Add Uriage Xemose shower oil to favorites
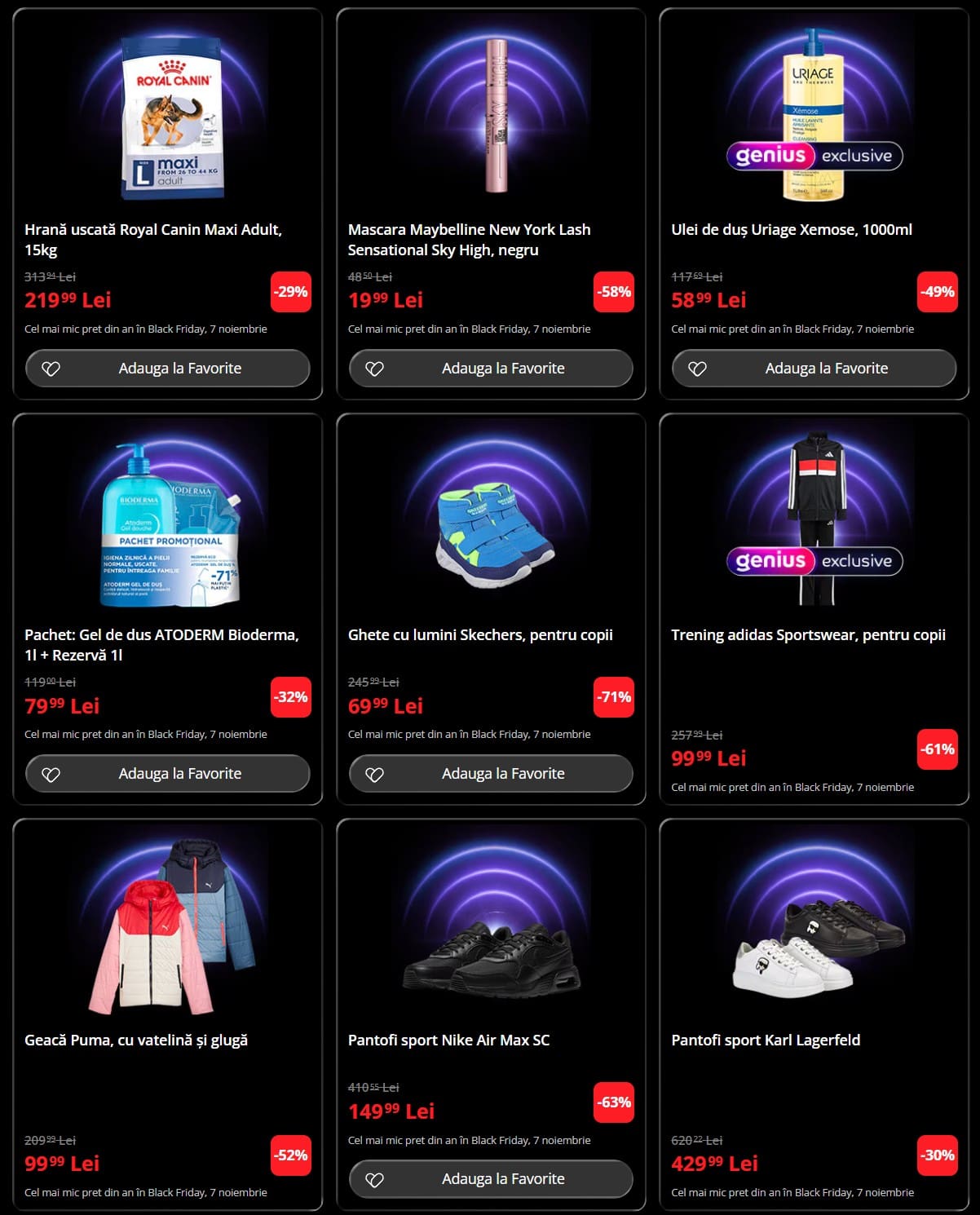980x1215 pixels. [x=814, y=369]
